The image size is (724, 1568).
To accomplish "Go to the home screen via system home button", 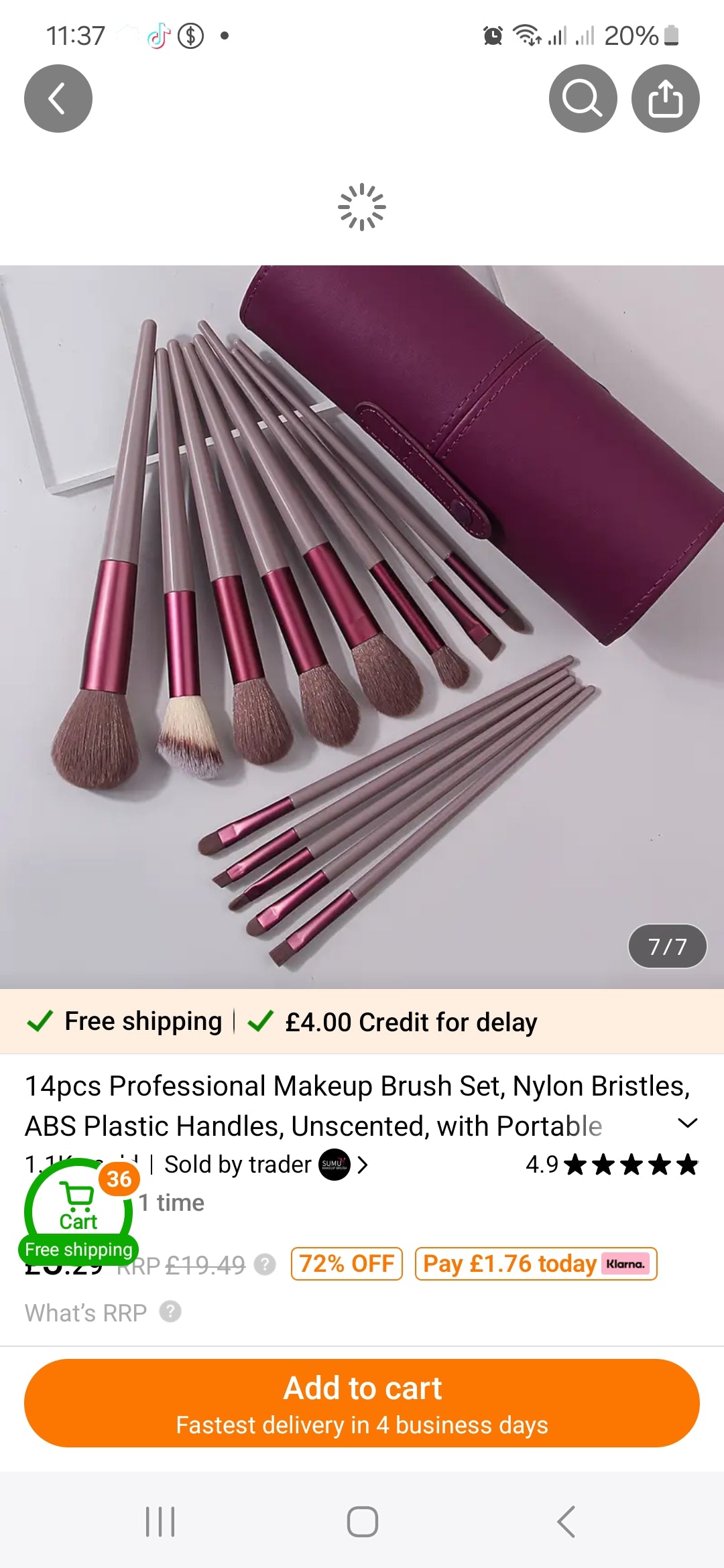I will (x=362, y=1521).
